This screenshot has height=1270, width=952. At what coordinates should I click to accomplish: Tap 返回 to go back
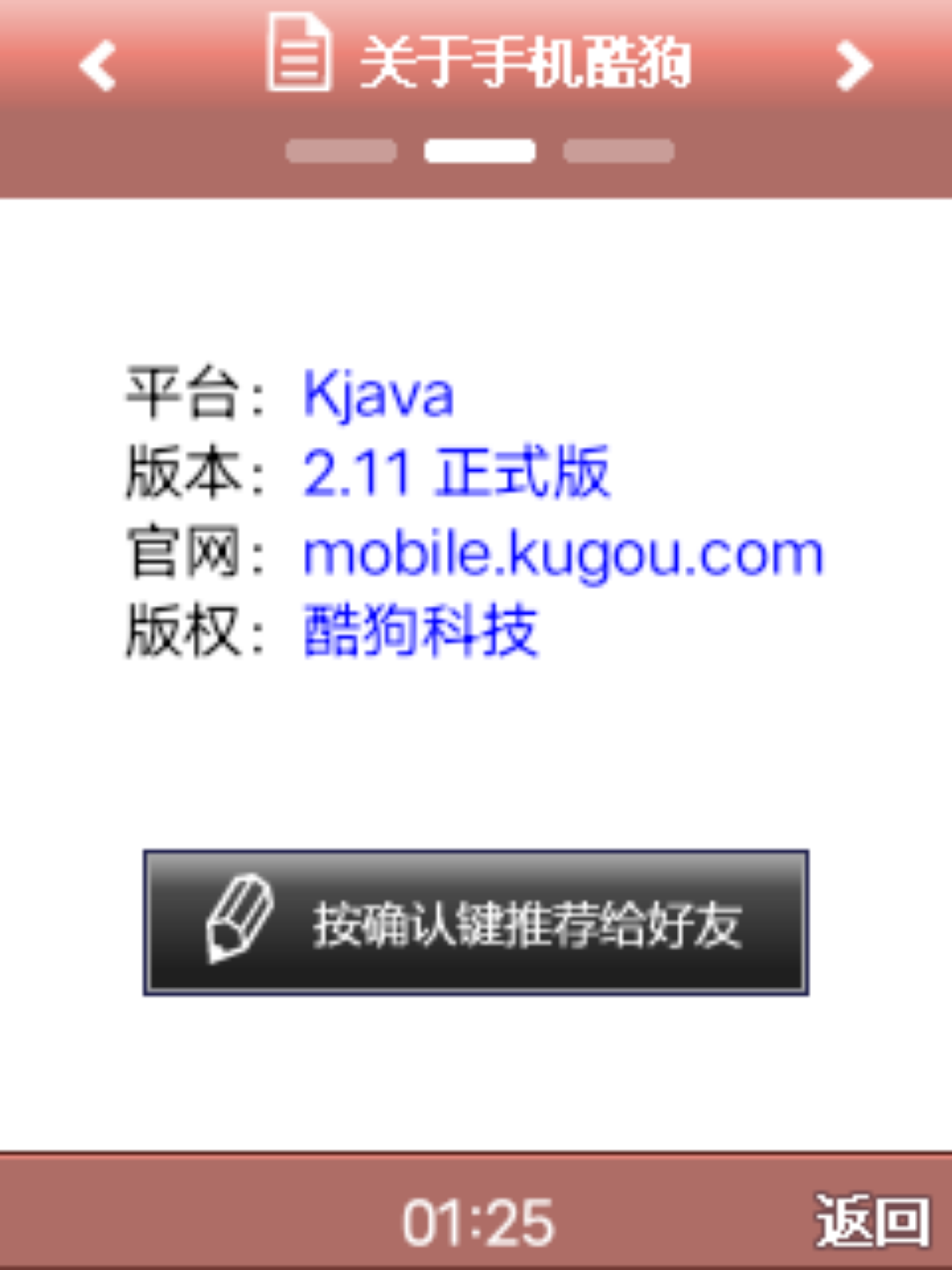tap(871, 1221)
